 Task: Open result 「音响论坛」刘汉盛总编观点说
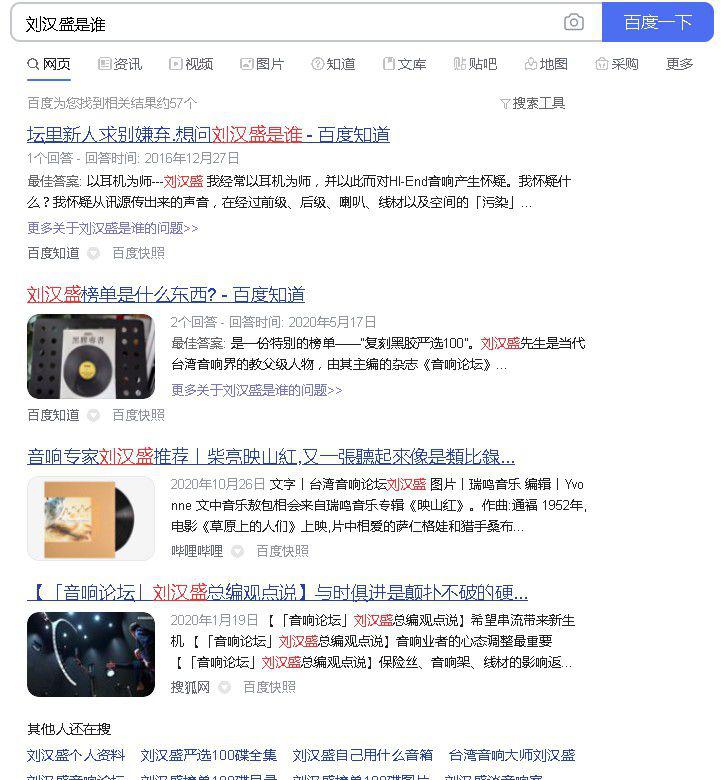(x=278, y=592)
